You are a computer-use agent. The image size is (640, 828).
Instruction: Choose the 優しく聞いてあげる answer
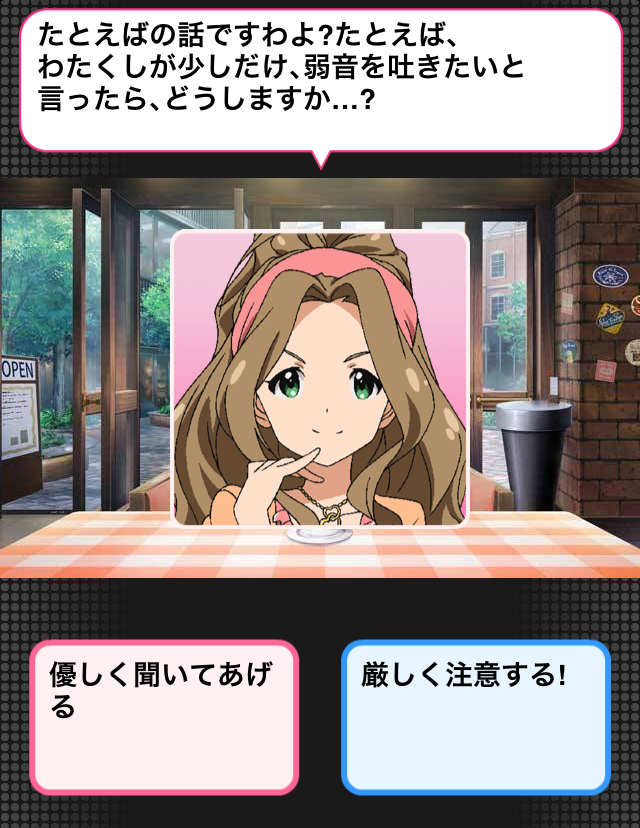164,716
